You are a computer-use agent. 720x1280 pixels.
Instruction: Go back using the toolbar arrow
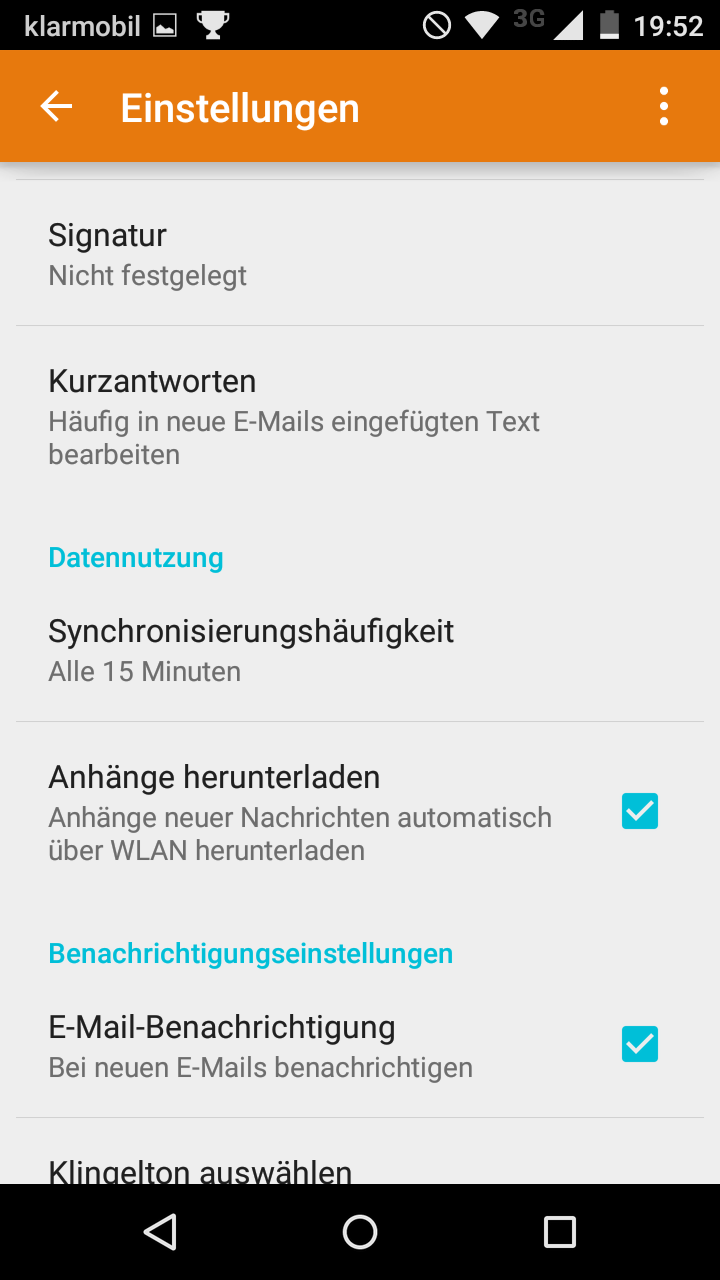coord(56,106)
